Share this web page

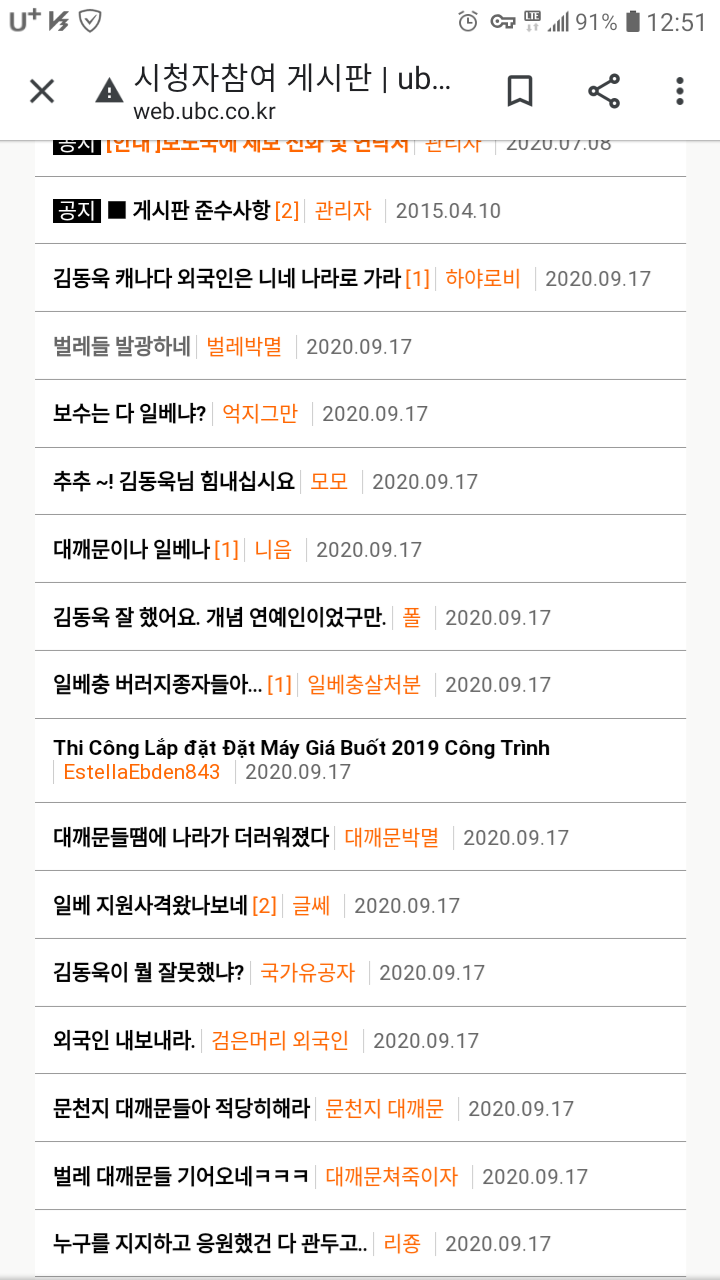[x=603, y=92]
